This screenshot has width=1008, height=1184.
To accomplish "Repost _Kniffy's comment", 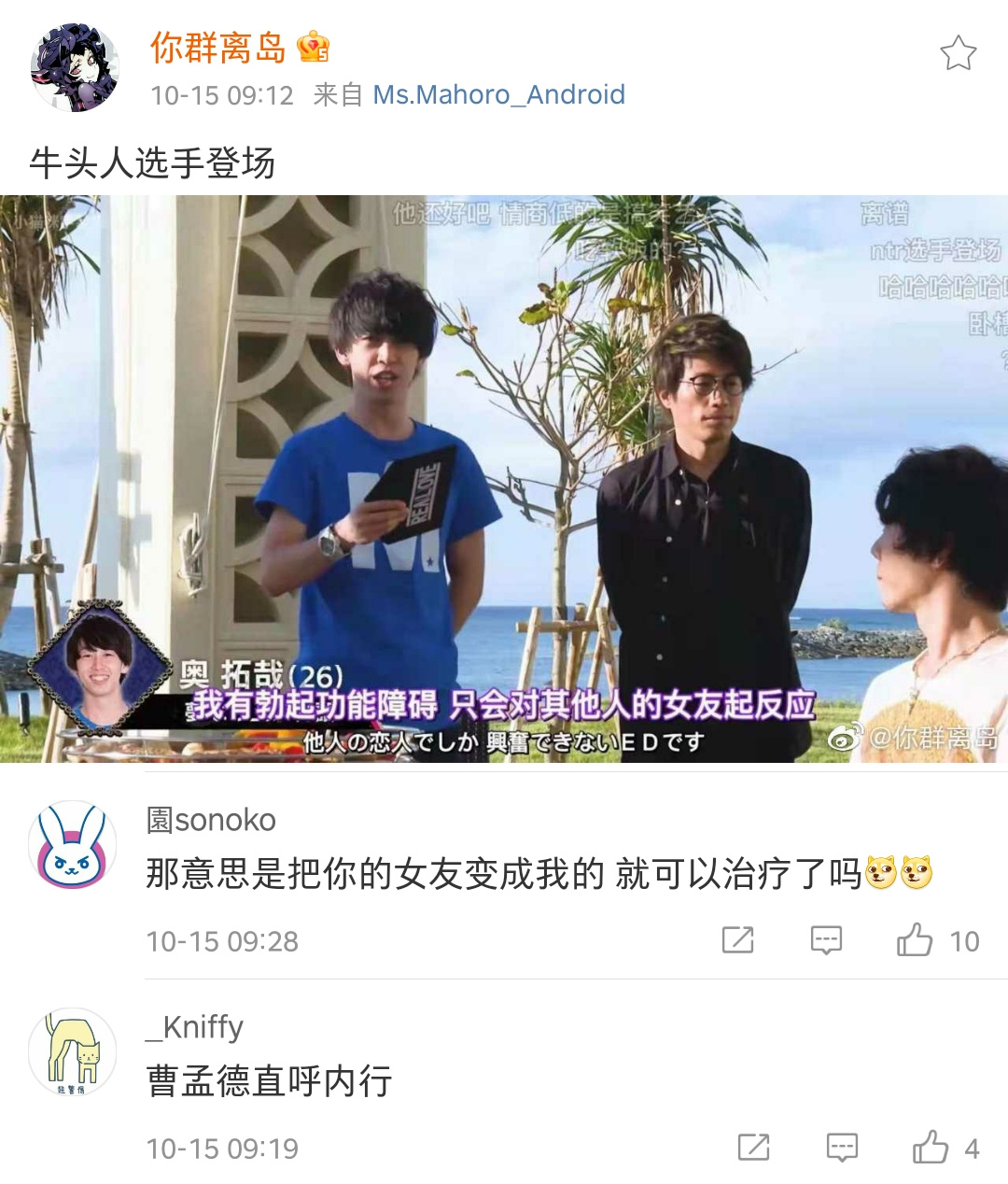I will pyautogui.click(x=753, y=1147).
